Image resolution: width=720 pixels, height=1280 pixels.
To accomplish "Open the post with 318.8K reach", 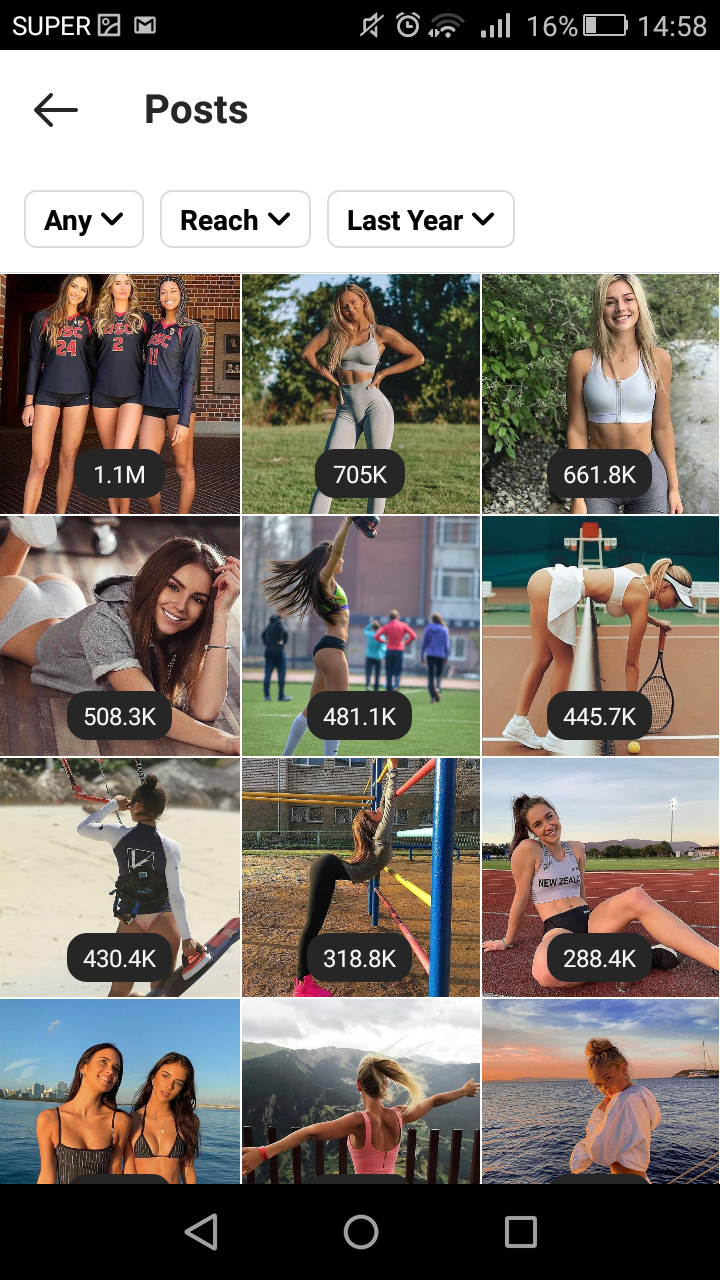I will tap(361, 878).
